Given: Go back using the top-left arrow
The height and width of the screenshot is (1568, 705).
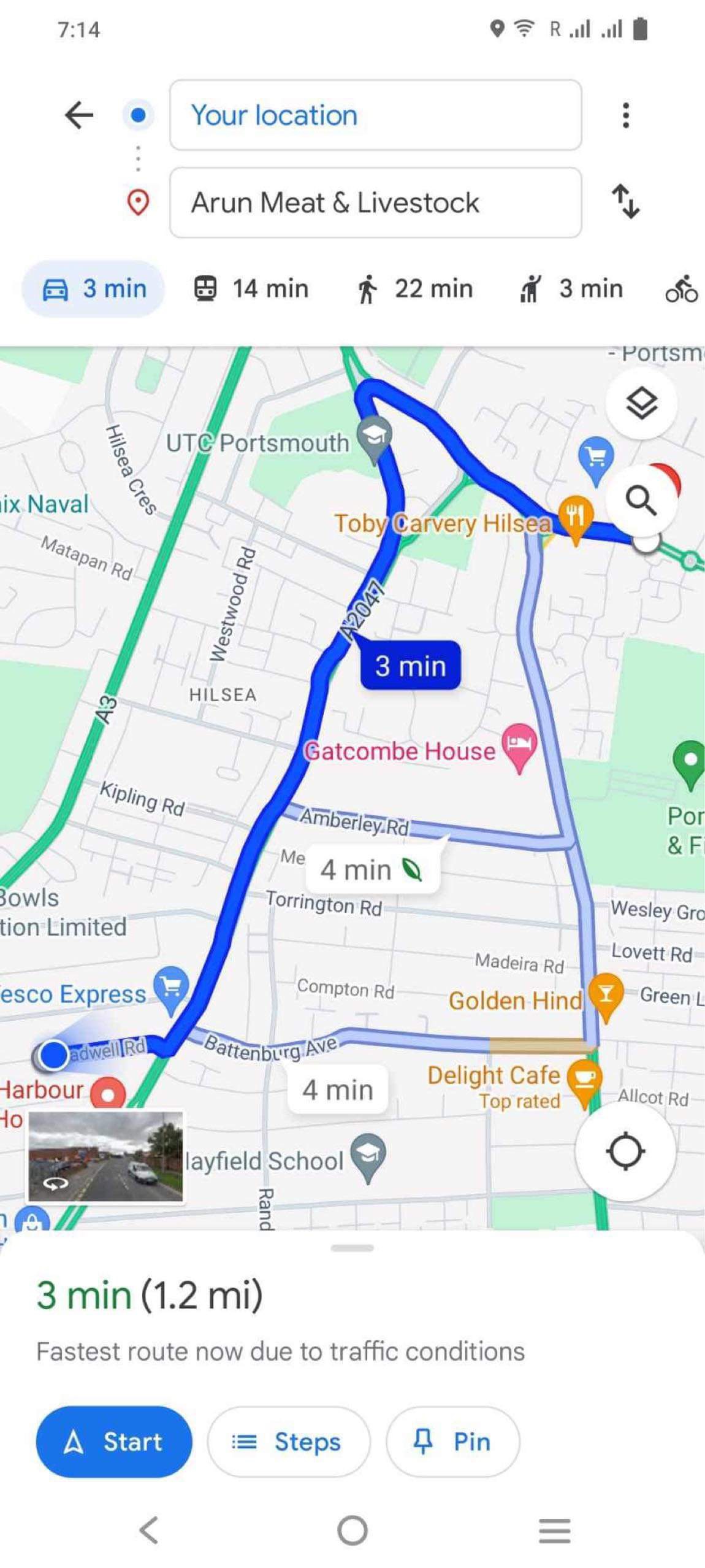Looking at the screenshot, I should point(79,115).
